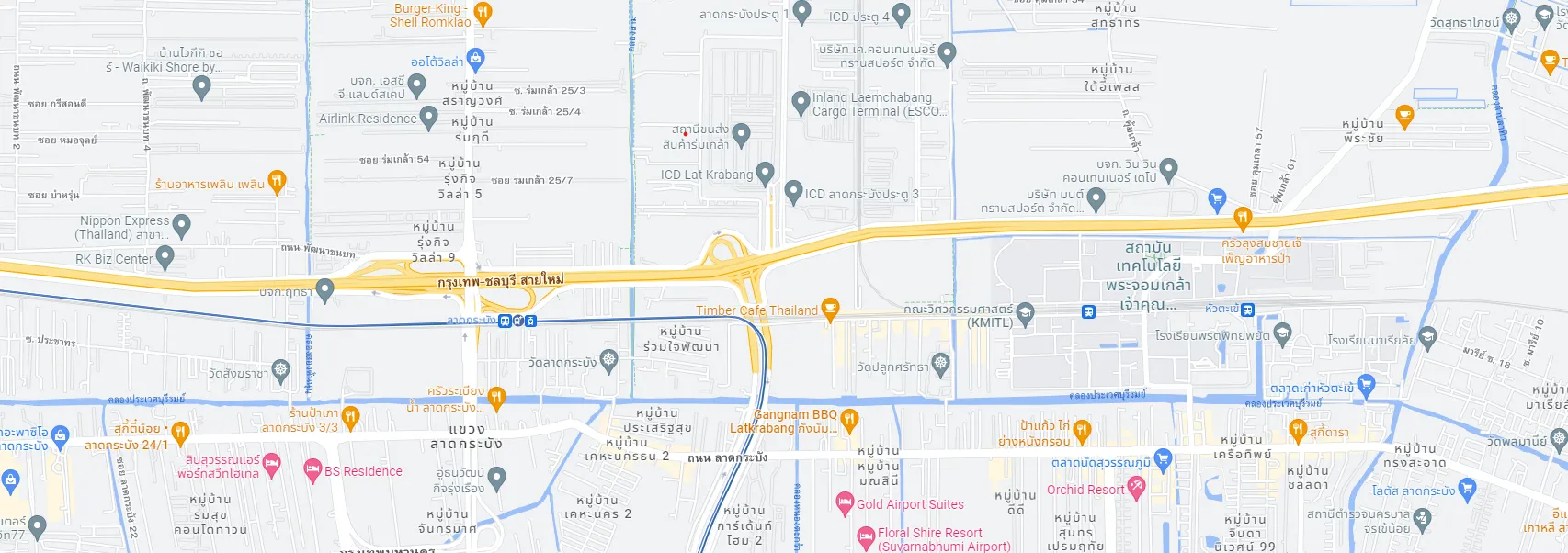Select the BS Residence hotel marker
1568x553 pixels.
(x=312, y=470)
